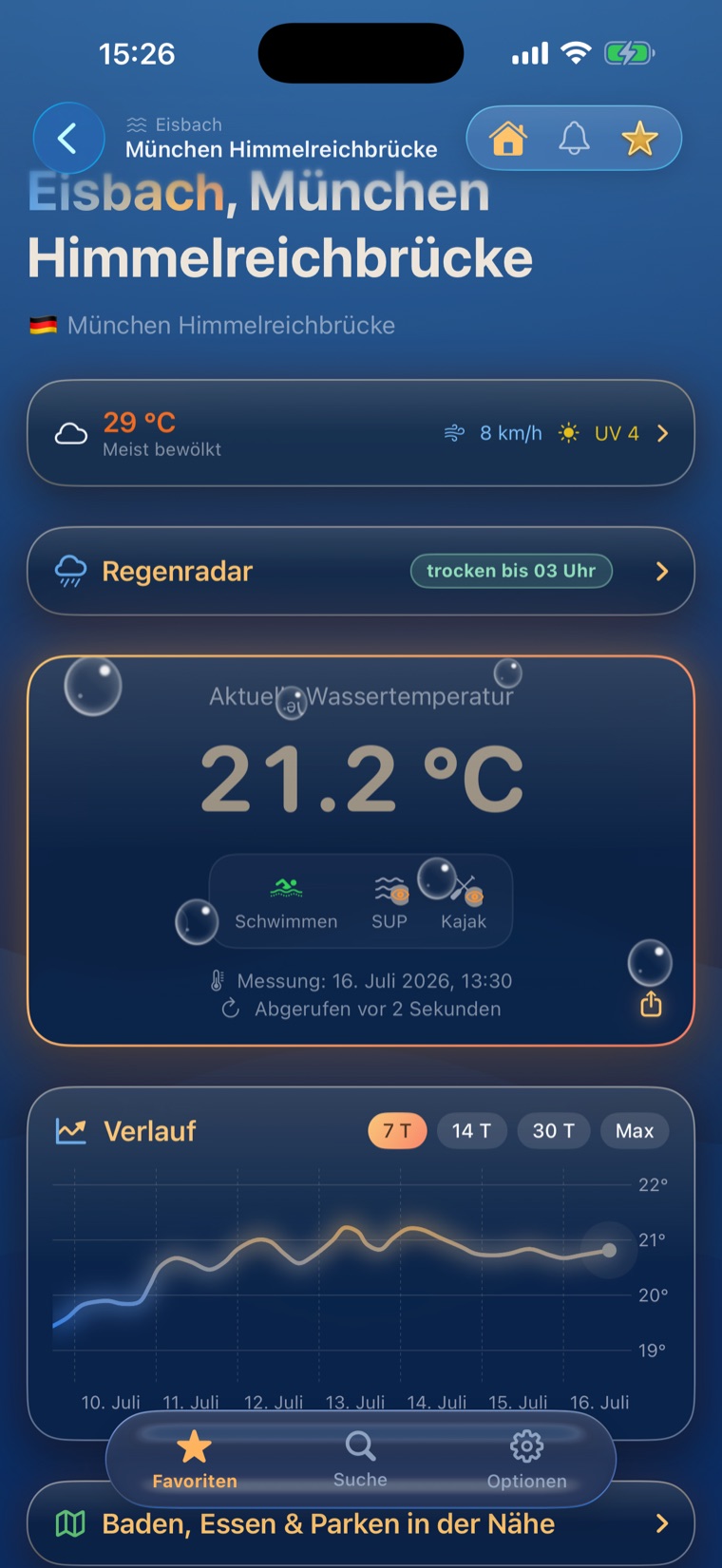Open the notifications bell
This screenshot has height=1568, width=722.
tap(574, 139)
